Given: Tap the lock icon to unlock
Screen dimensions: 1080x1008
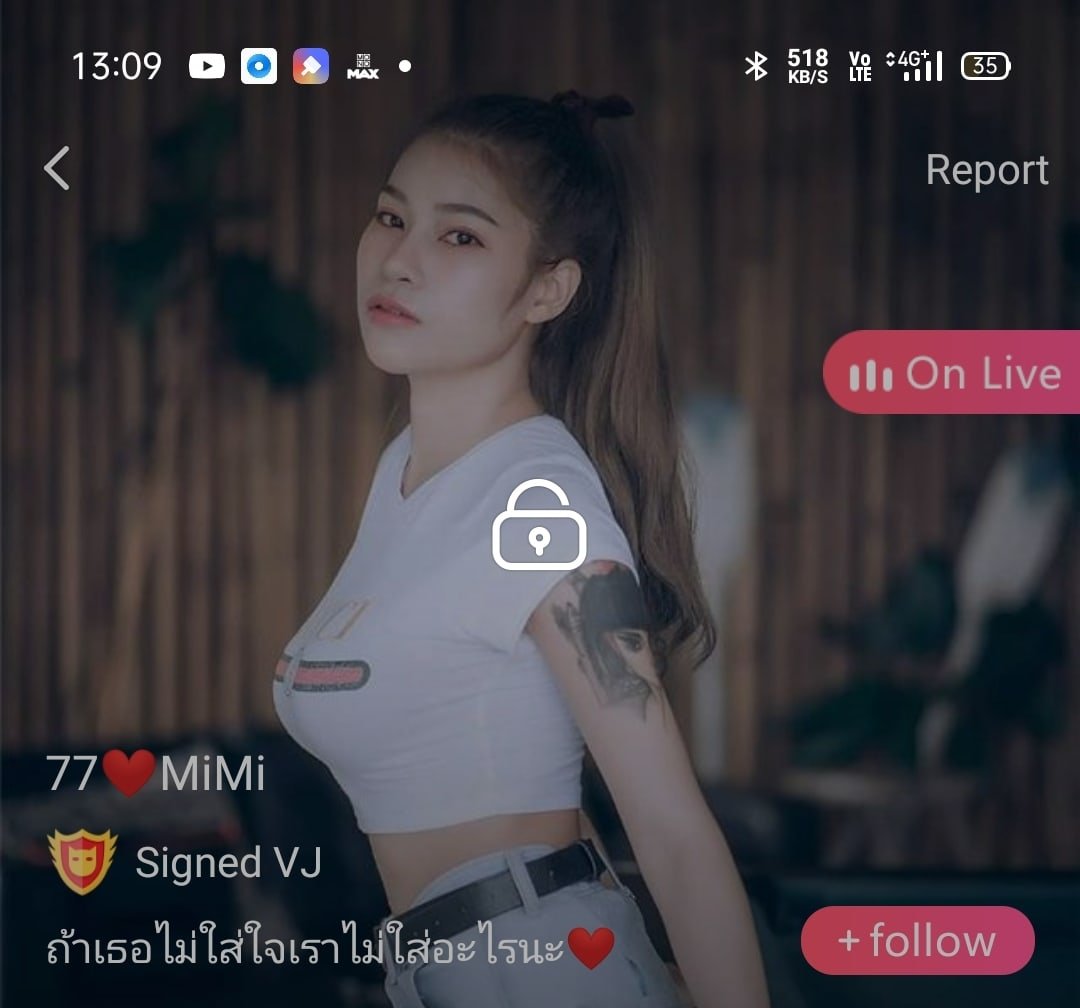Looking at the screenshot, I should (x=539, y=526).
